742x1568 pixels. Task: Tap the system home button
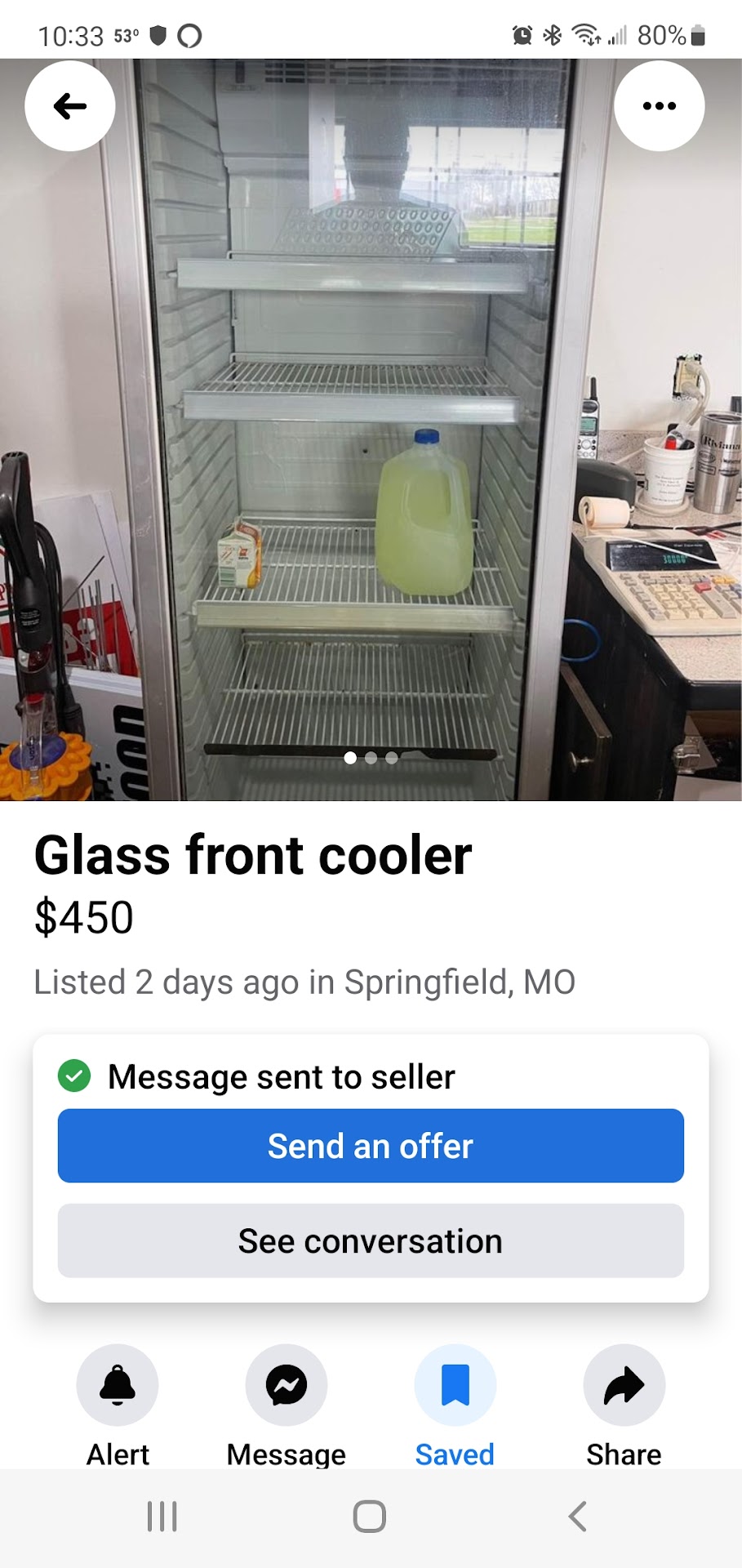[x=370, y=1517]
